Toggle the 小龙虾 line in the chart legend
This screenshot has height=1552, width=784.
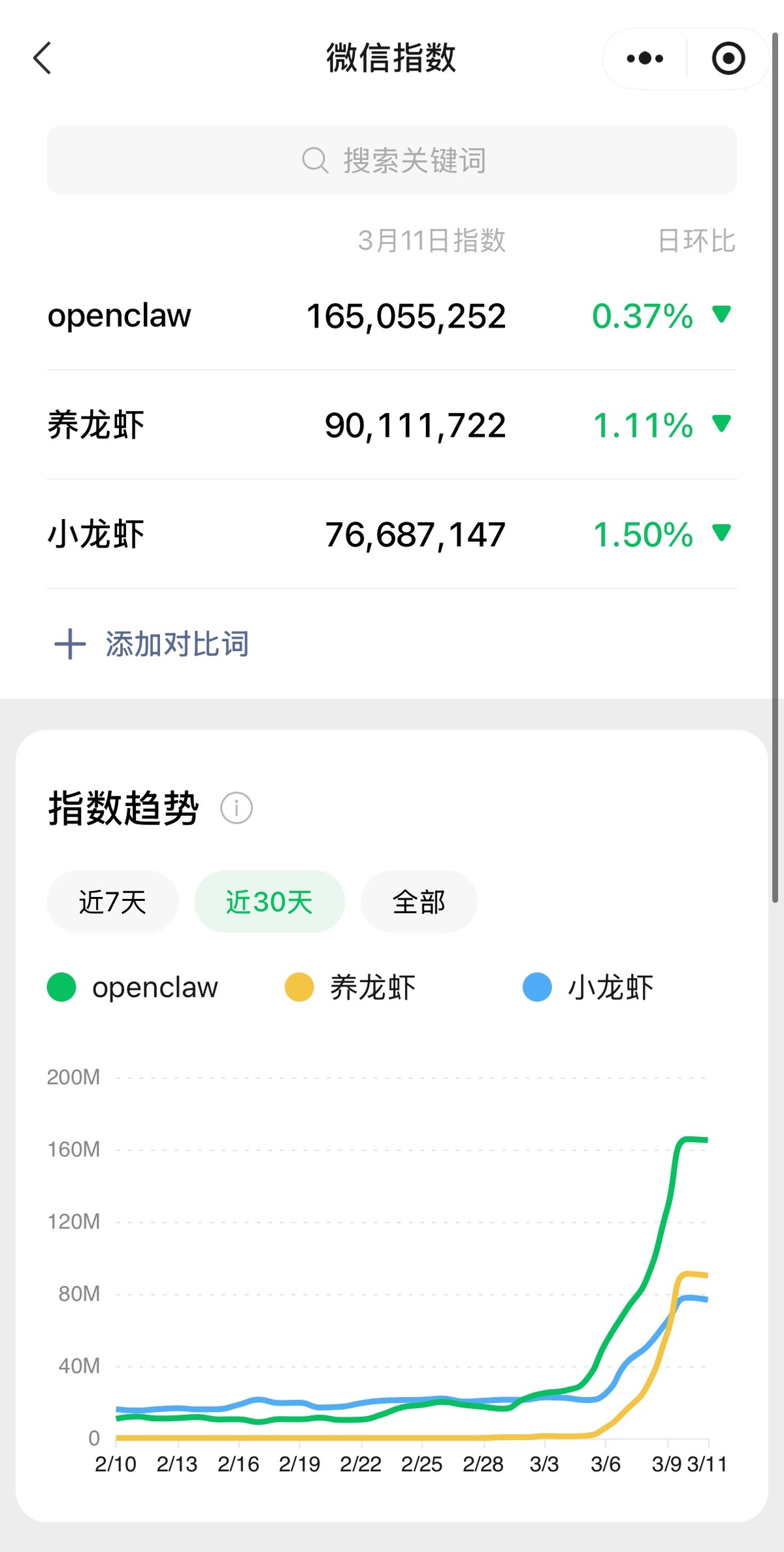[x=589, y=987]
